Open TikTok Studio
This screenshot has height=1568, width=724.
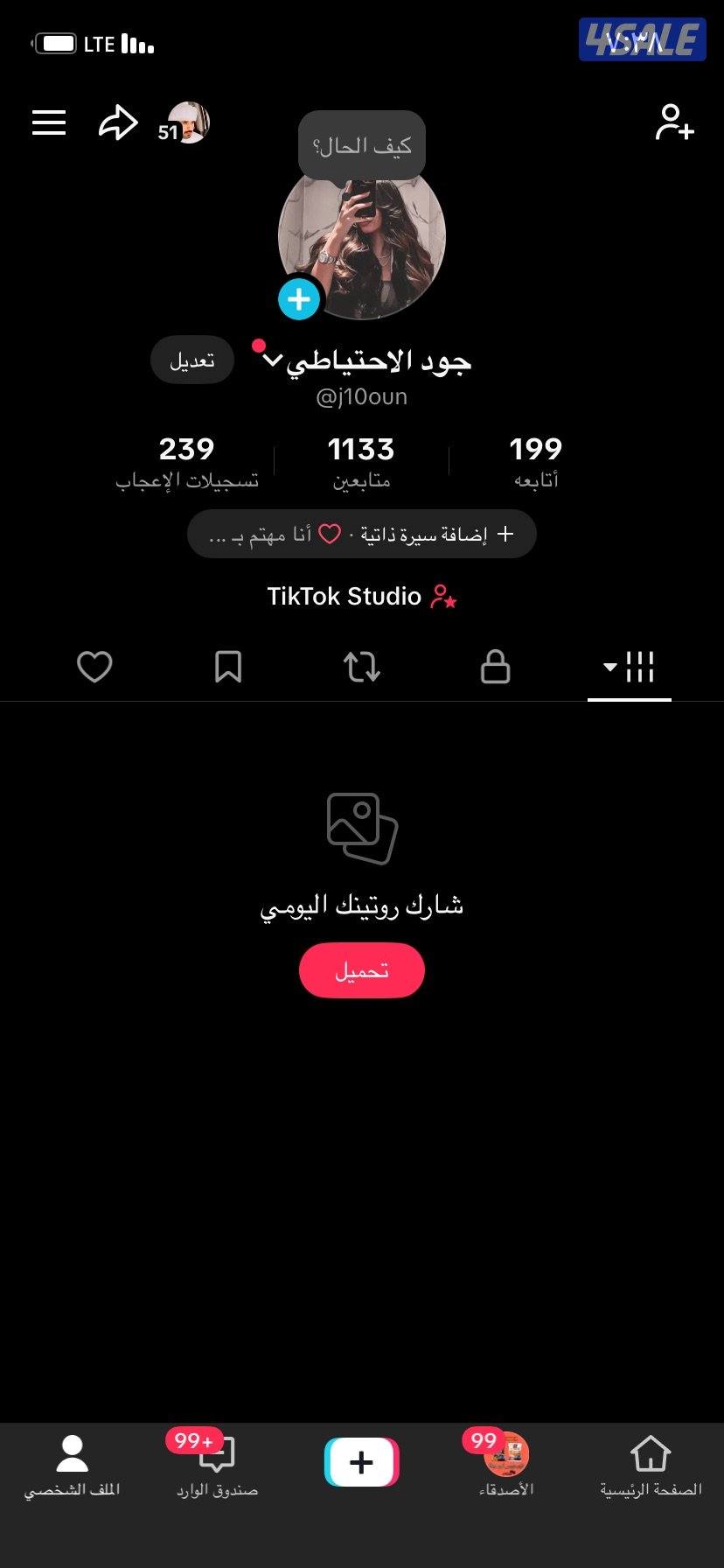(x=361, y=596)
